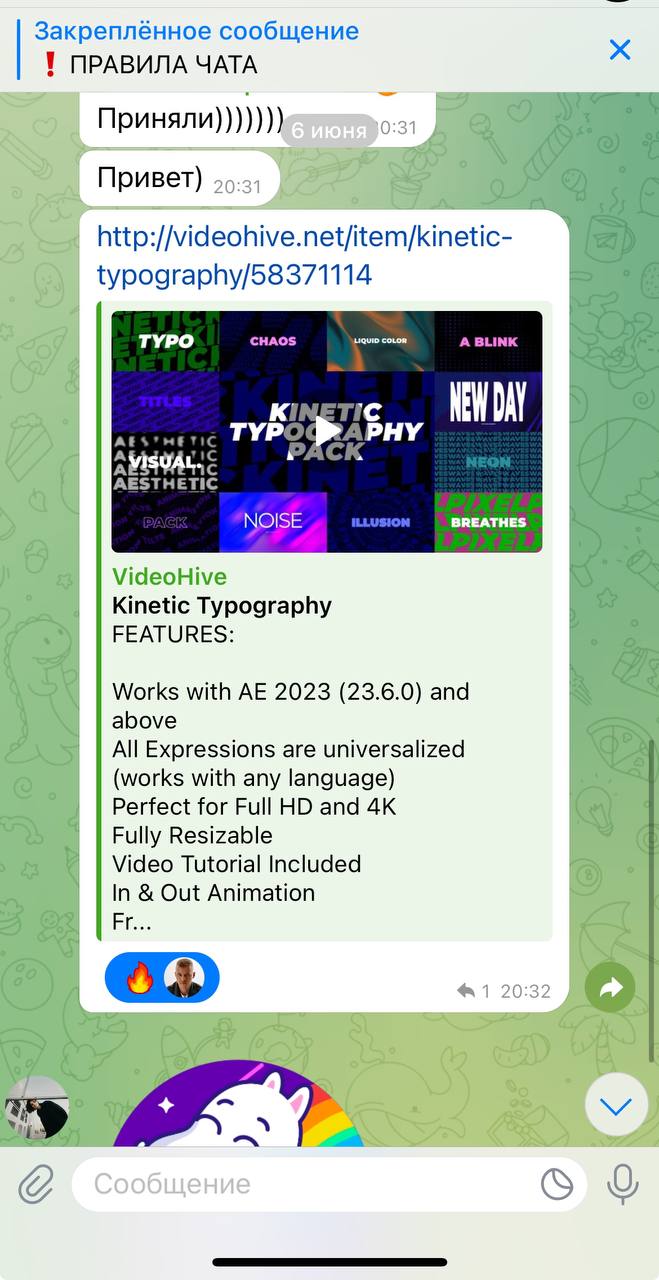Viewport: 659px width, 1280px height.
Task: Open the sender's profile avatar
Action: 37,1108
